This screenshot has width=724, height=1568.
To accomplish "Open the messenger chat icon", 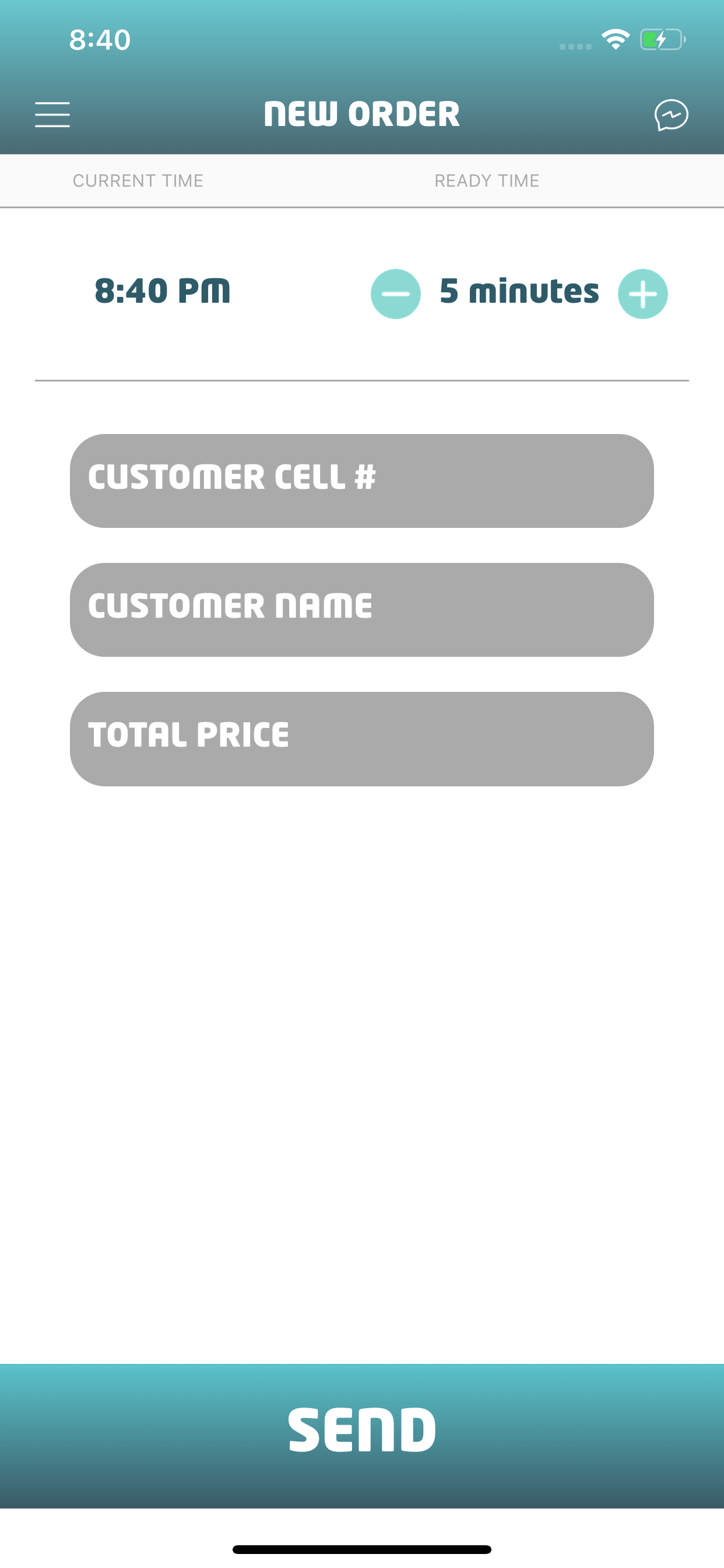I will pyautogui.click(x=671, y=115).
